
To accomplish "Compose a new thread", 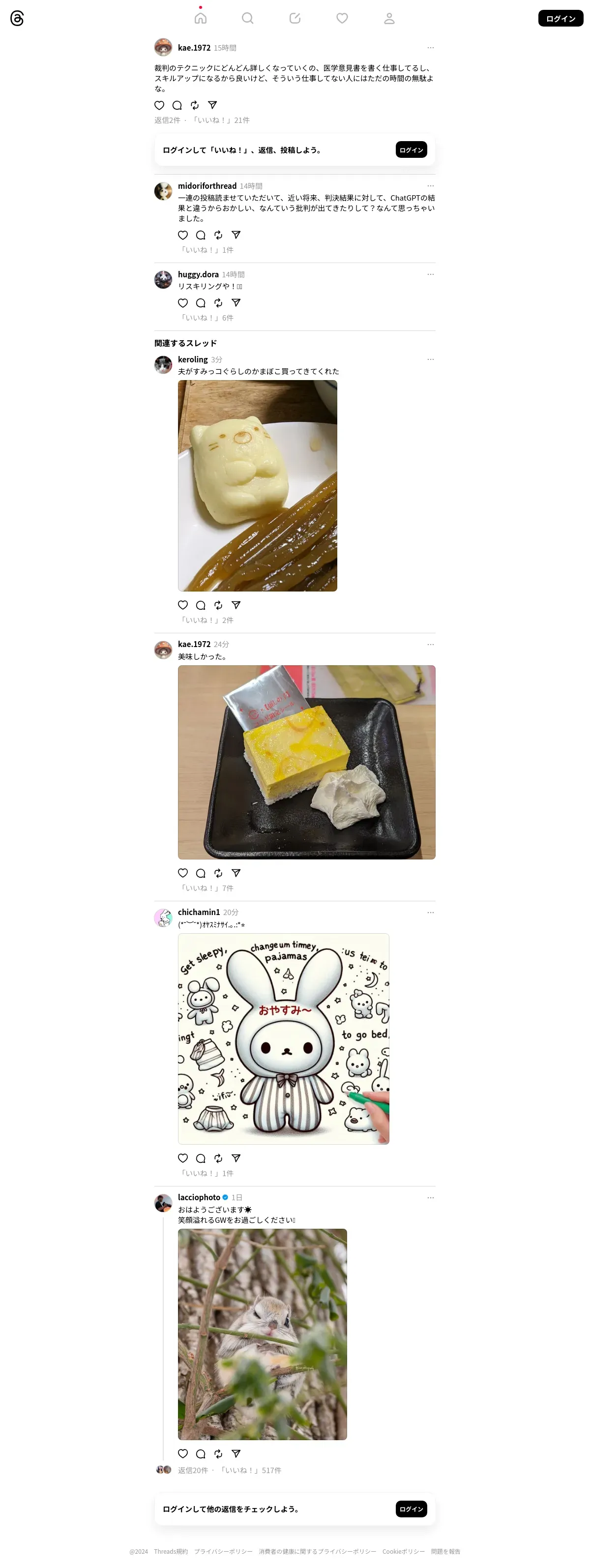I will coord(295,18).
